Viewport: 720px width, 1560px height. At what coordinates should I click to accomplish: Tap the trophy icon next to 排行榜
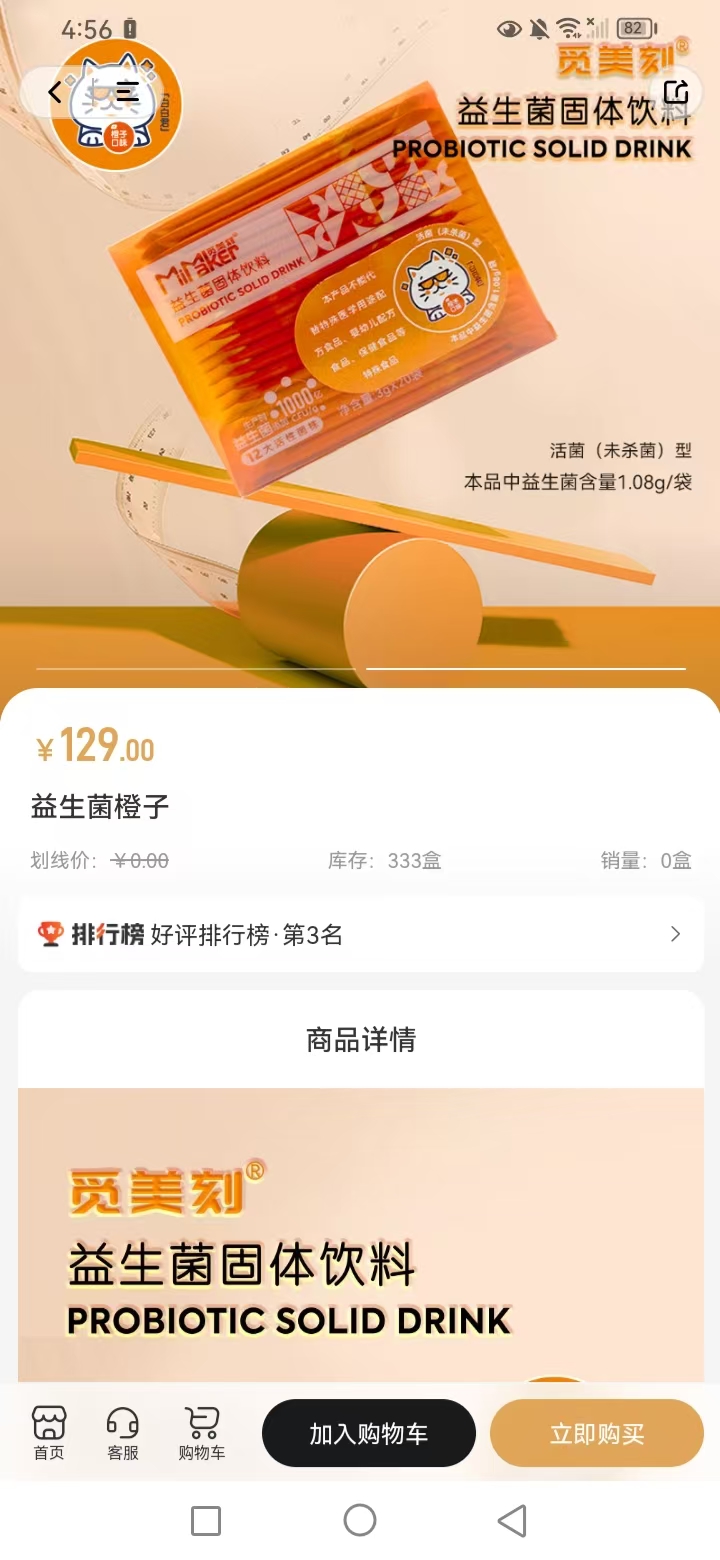(x=50, y=933)
